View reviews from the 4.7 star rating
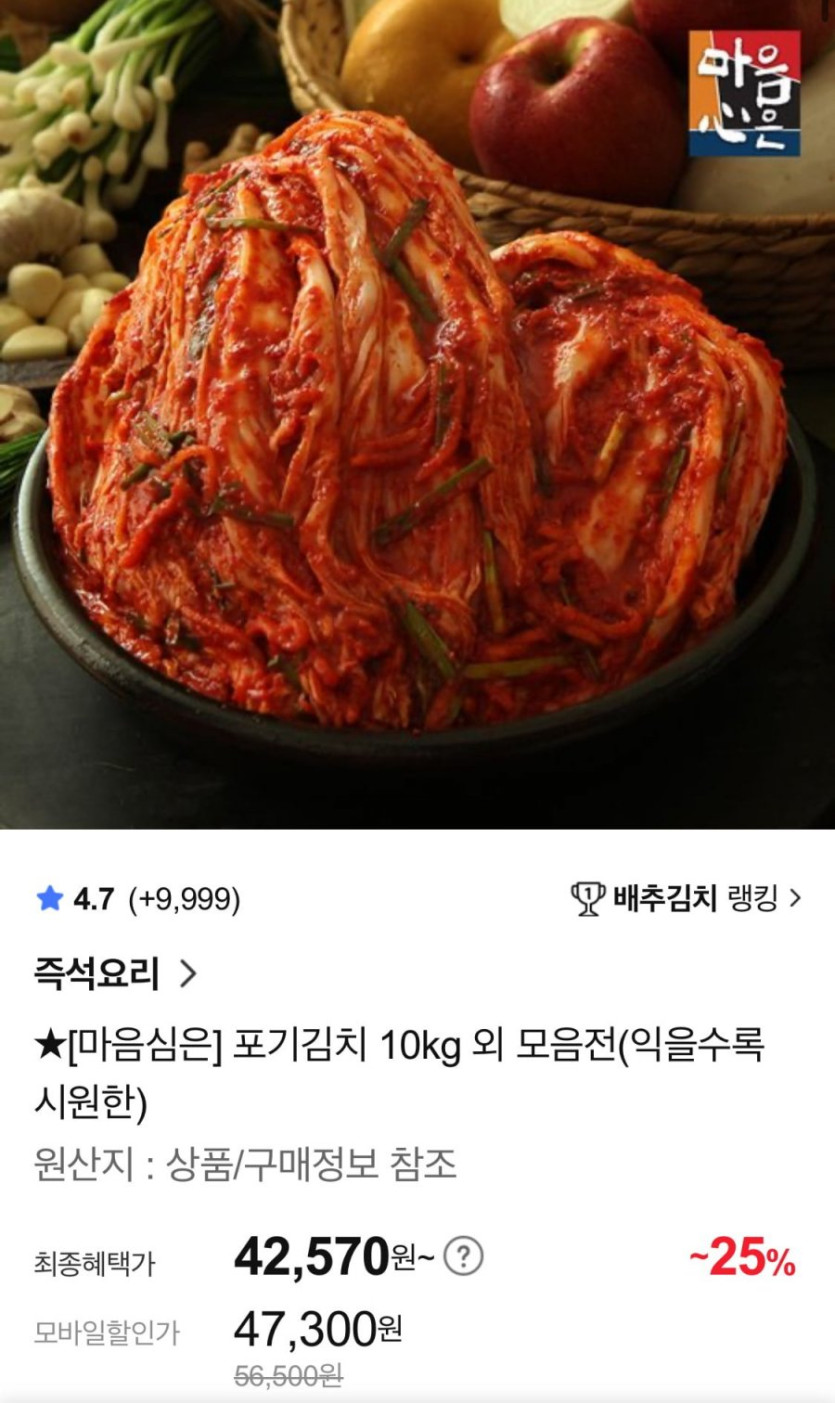Screen dimensions: 835x1403 pyautogui.click(x=138, y=899)
